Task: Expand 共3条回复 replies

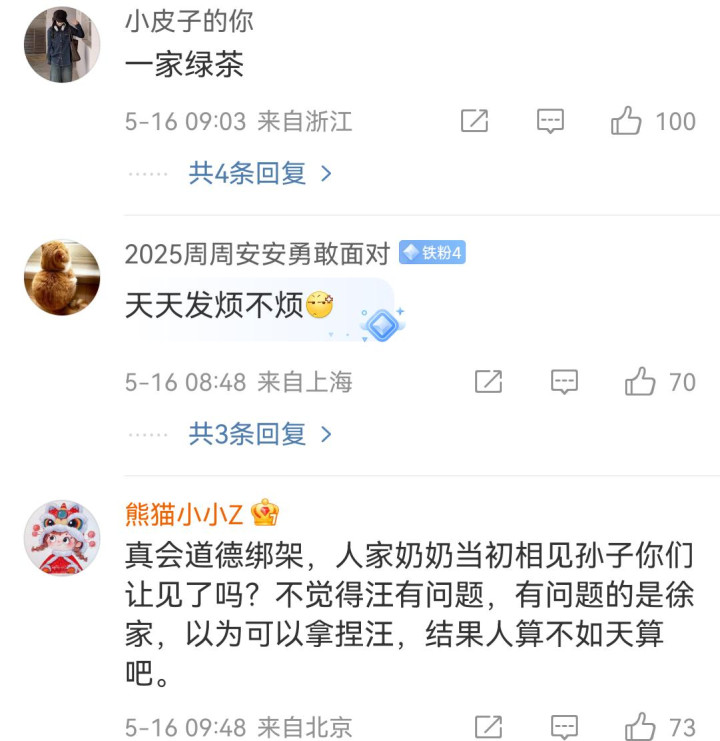Action: (x=260, y=434)
